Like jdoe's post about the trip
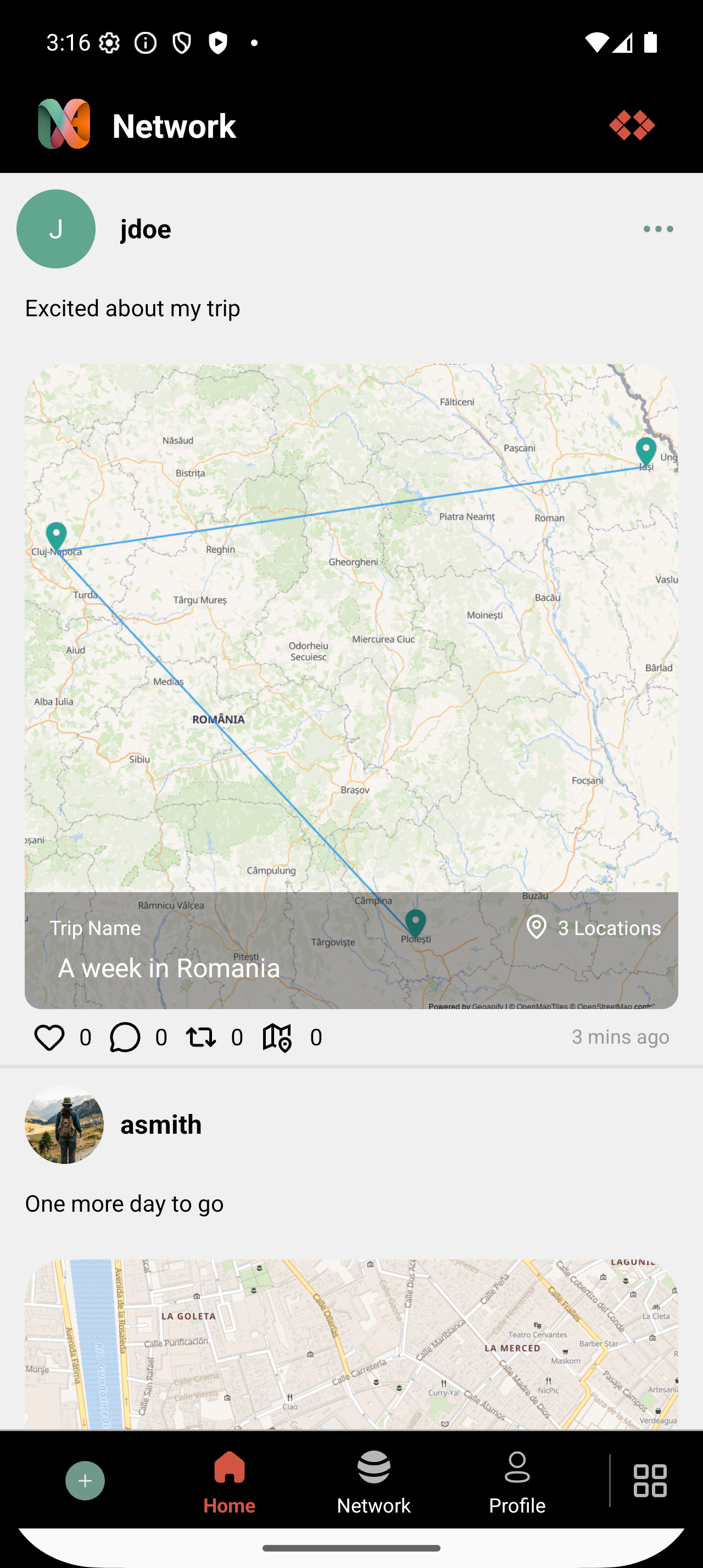Screen dimensions: 703x1568 49,1037
